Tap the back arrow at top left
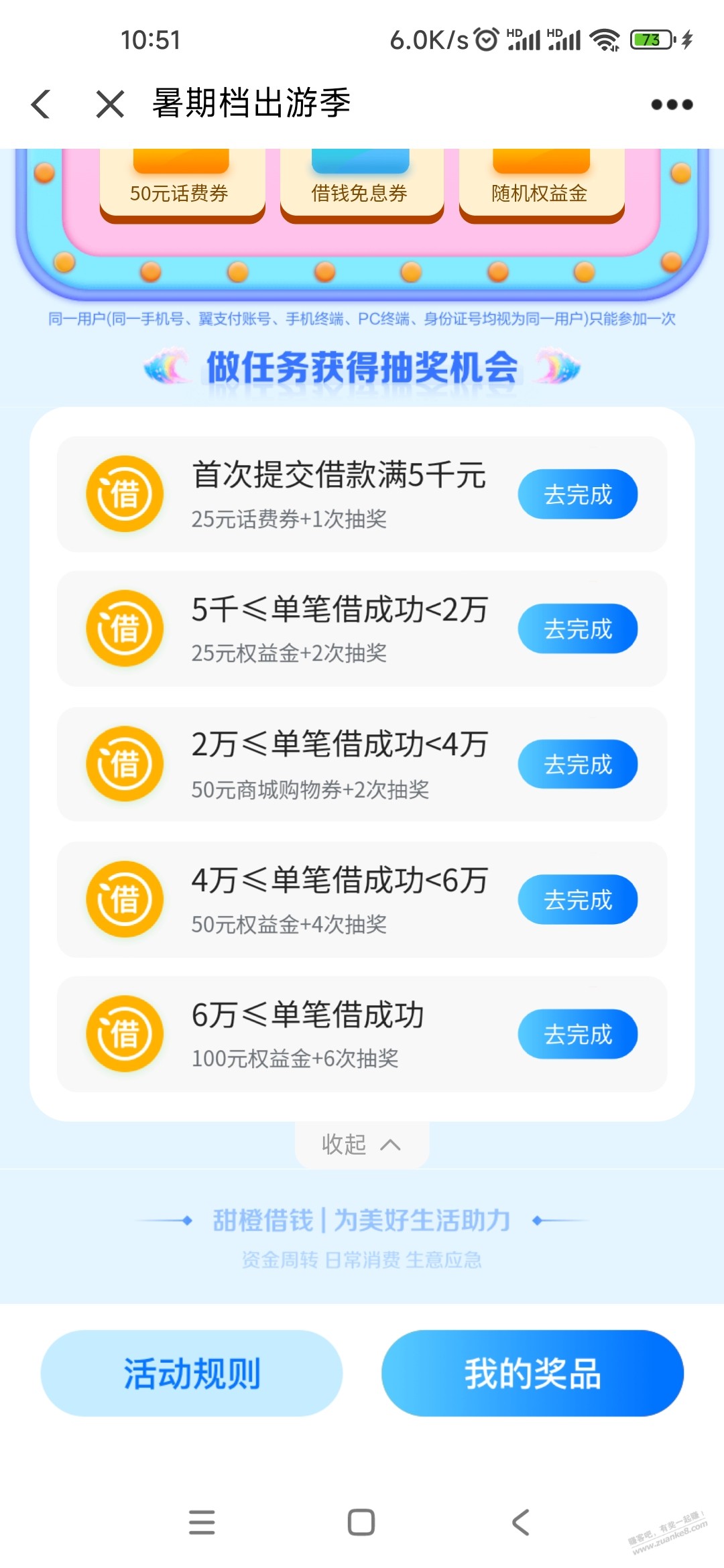 [40, 104]
